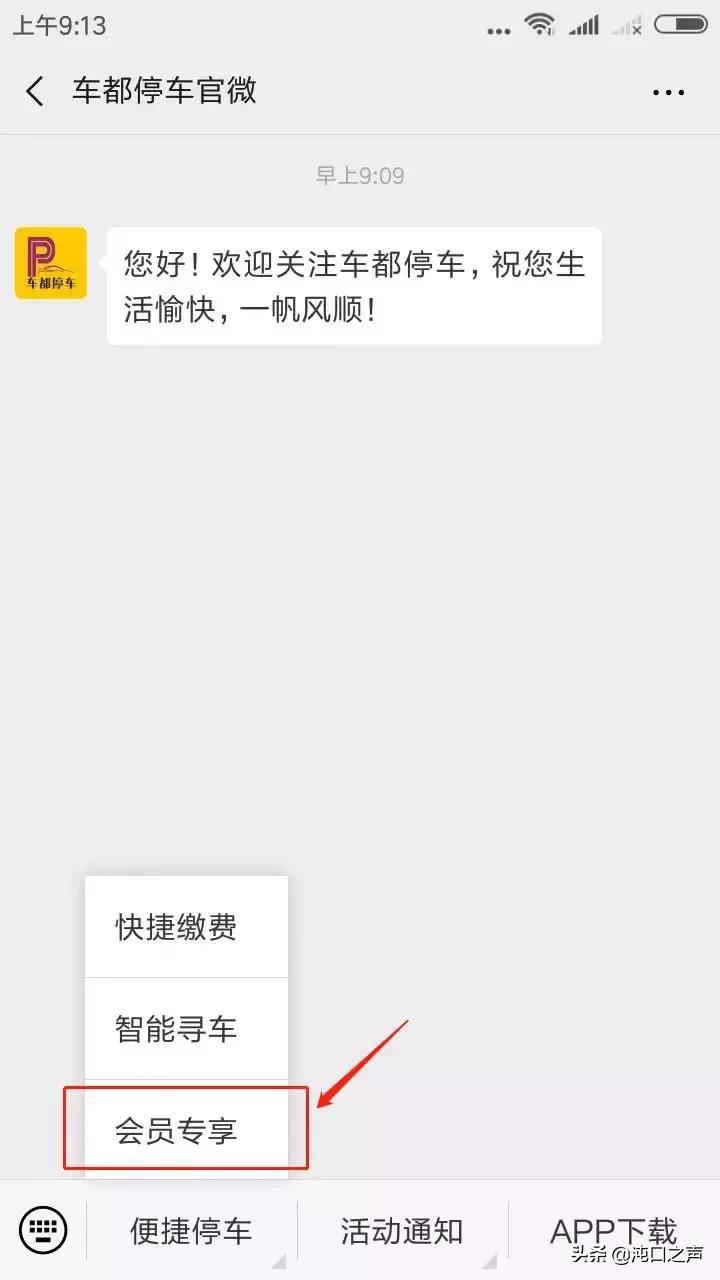Expand the 便捷停车 bottom menu

coord(189,1230)
